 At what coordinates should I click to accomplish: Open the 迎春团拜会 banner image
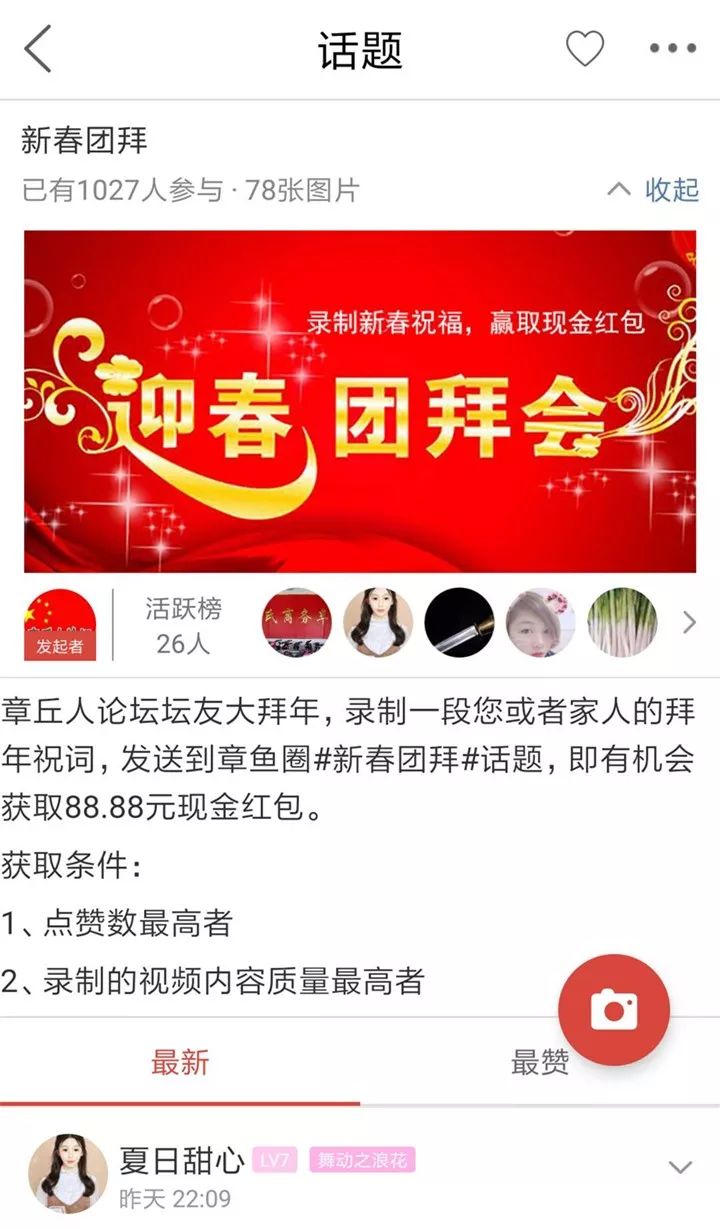pyautogui.click(x=360, y=401)
